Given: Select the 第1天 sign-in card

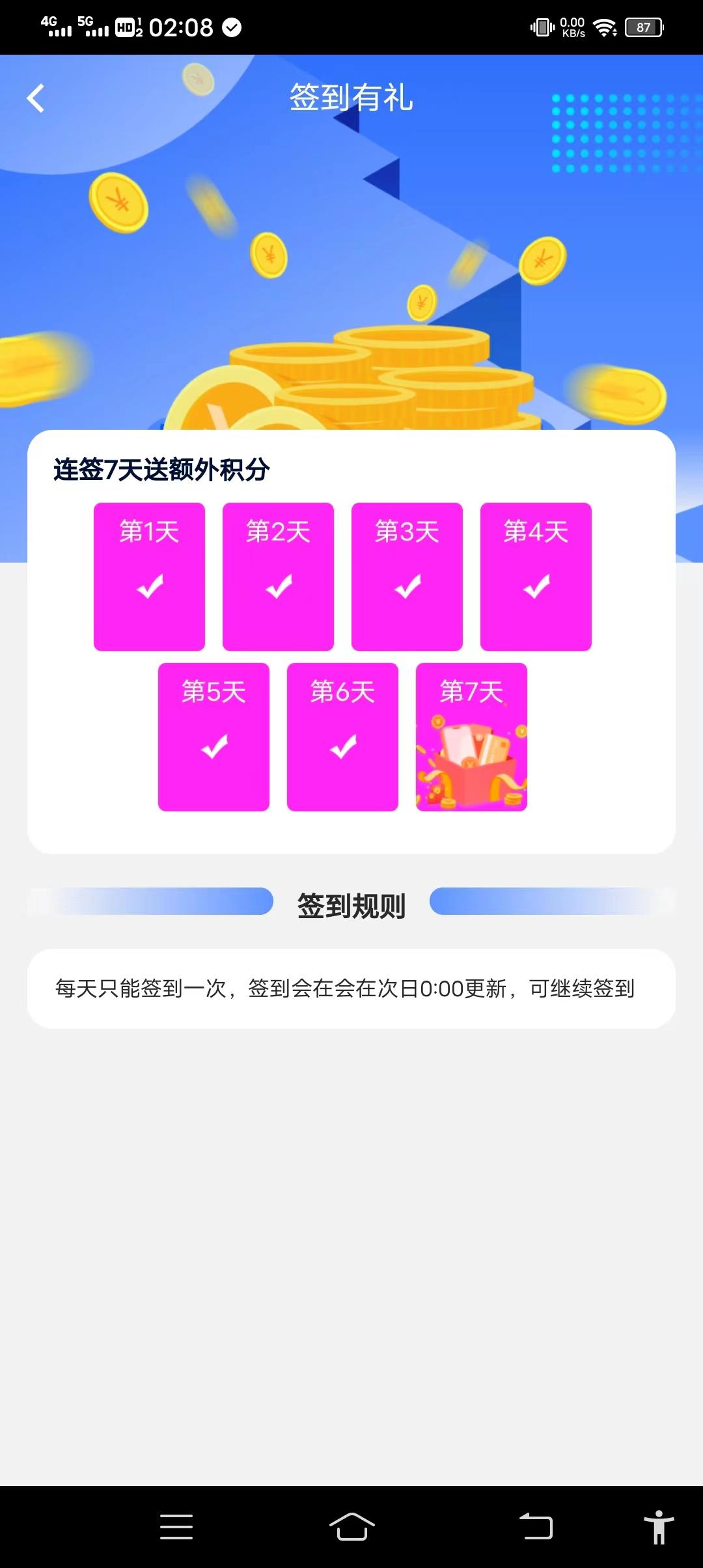Looking at the screenshot, I should pyautogui.click(x=149, y=576).
